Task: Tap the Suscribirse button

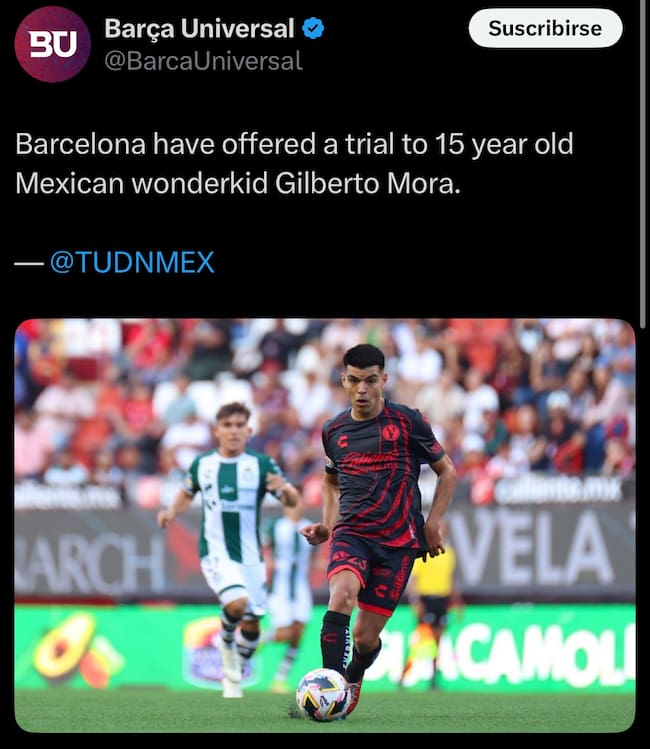Action: tap(545, 29)
